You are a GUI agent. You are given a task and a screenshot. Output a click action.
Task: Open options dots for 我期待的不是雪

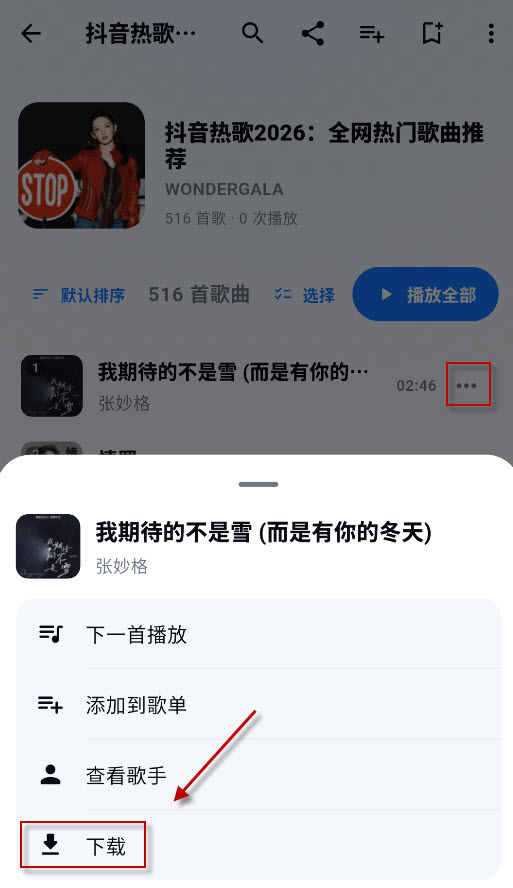point(467,385)
